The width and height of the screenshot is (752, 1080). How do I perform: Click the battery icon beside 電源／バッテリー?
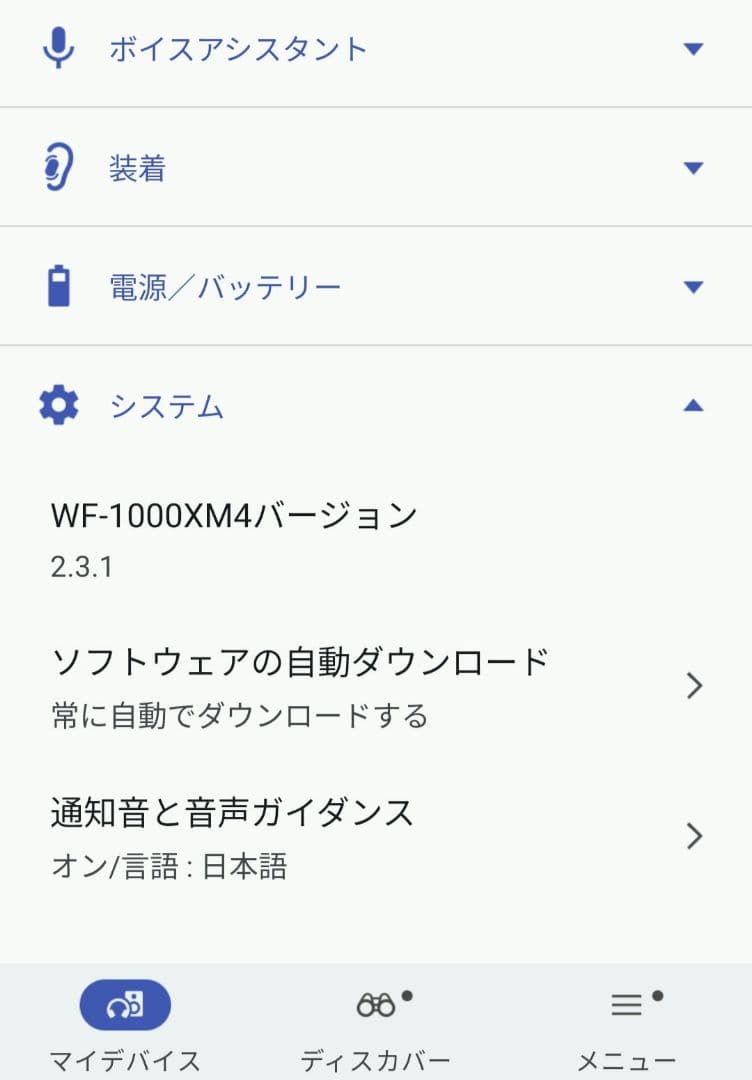click(x=58, y=286)
